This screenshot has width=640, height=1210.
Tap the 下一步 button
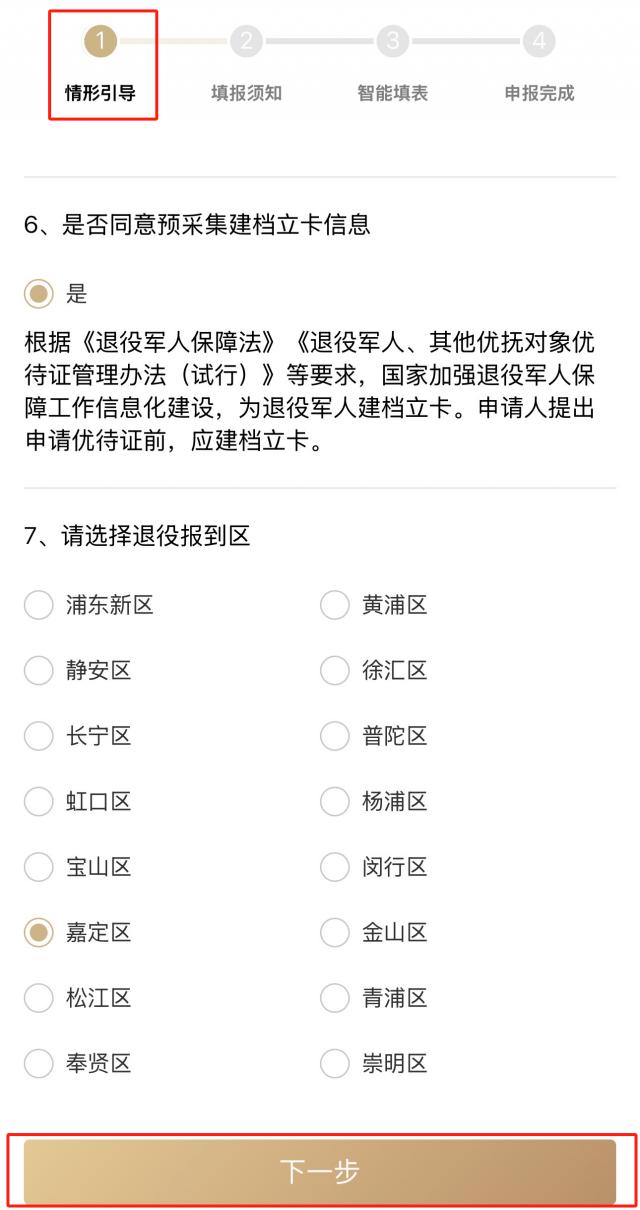coord(320,1171)
